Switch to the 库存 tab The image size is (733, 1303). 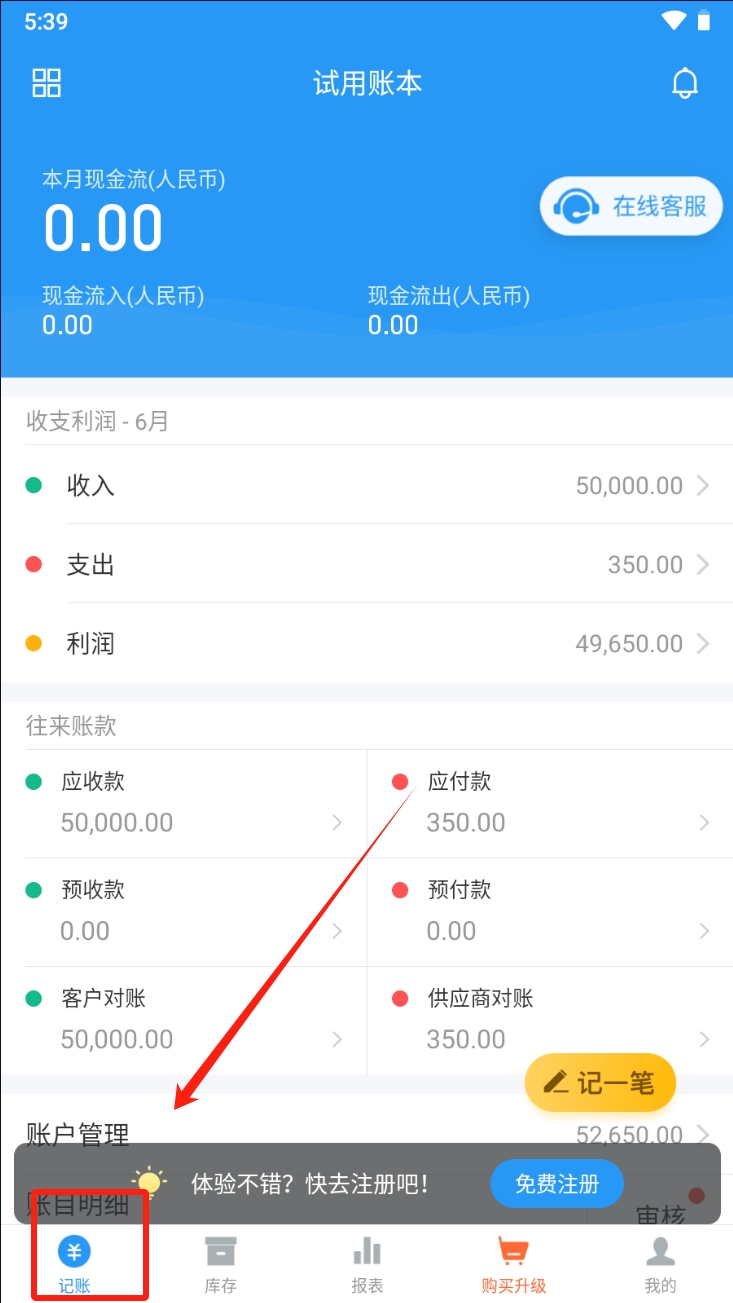click(221, 1264)
